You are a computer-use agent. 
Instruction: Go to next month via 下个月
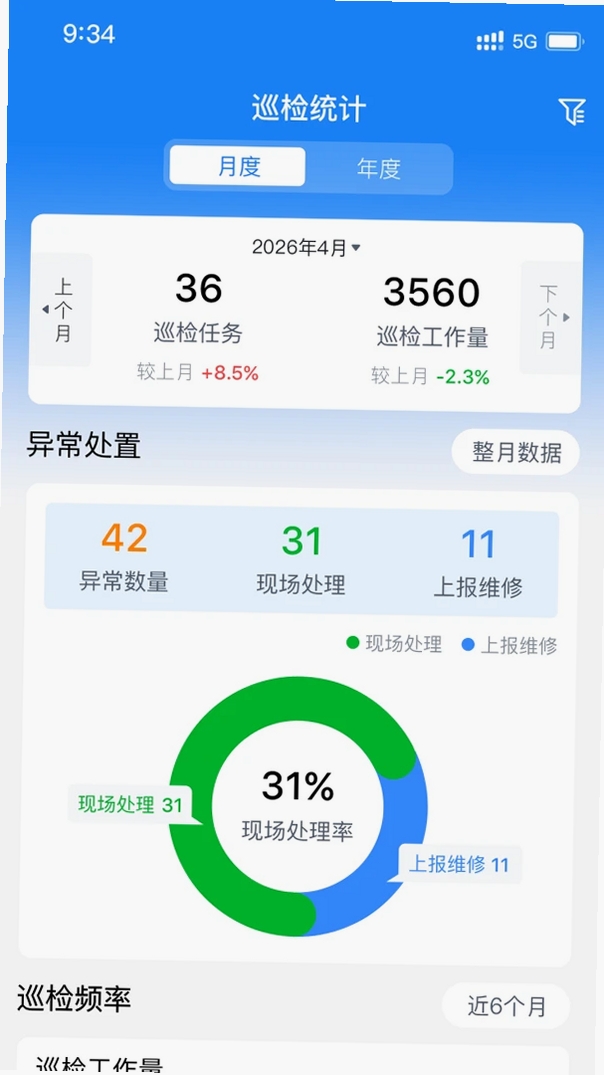550,317
